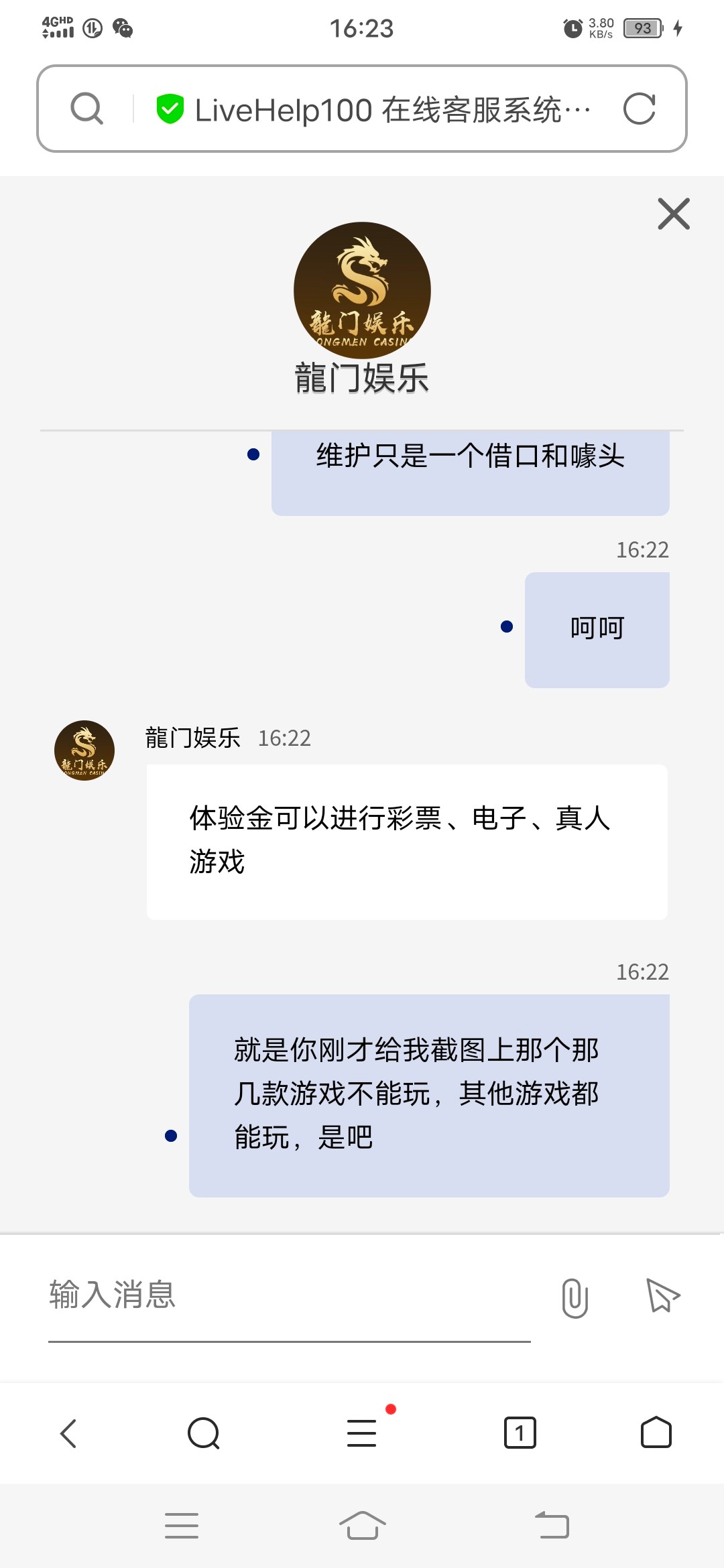724x1568 pixels.
Task: Tap the 输入消息 message field
Action: 288,1295
